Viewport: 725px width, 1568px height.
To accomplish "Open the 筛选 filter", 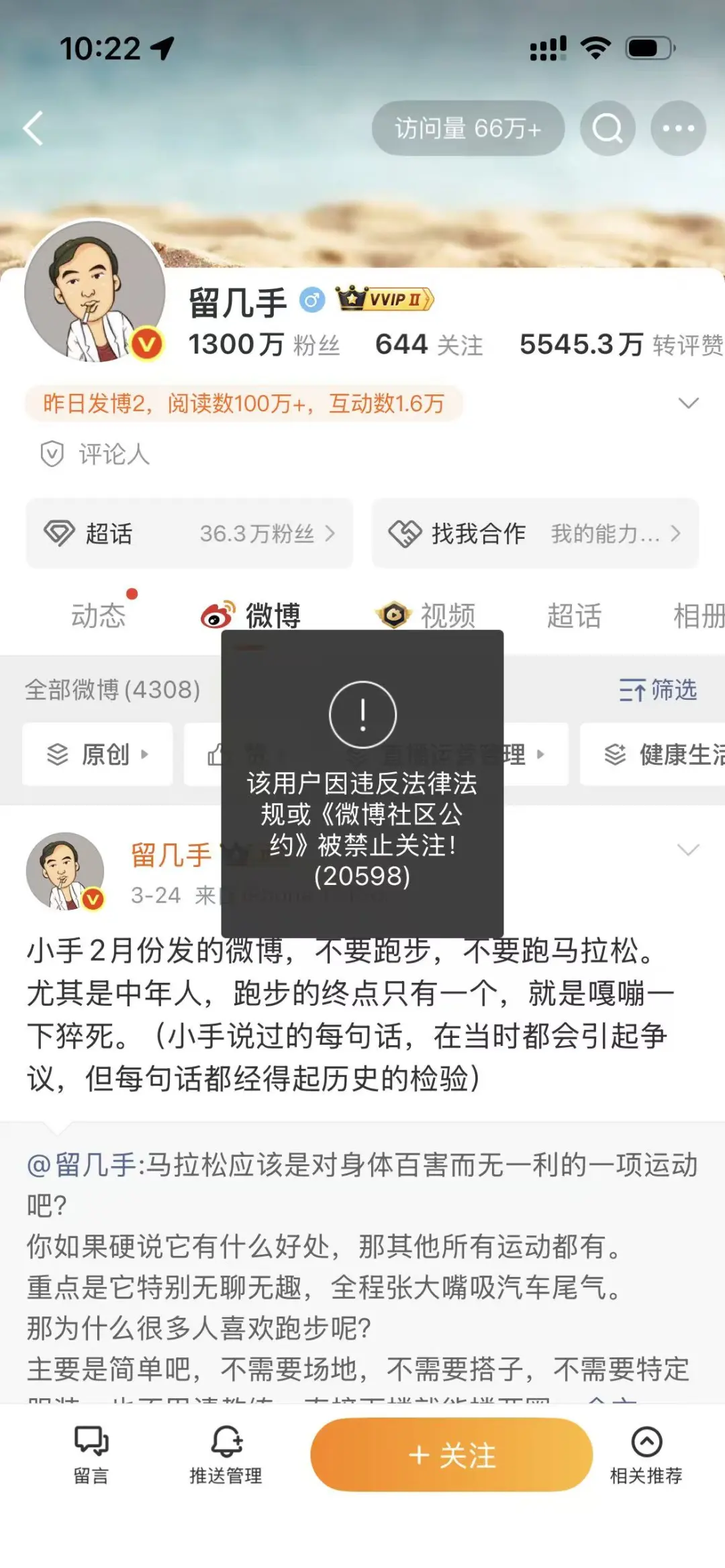I will tap(658, 690).
